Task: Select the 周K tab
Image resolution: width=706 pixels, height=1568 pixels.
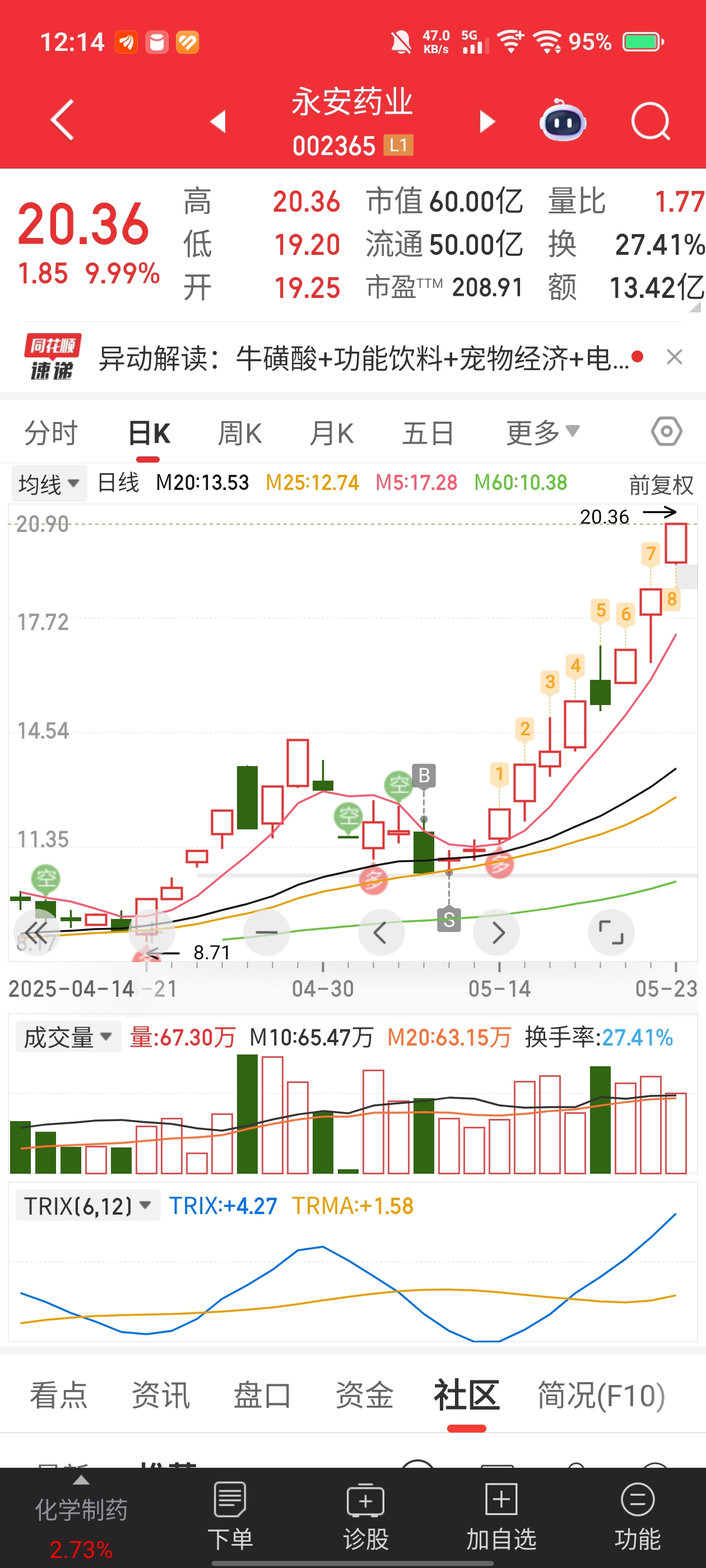Action: click(239, 433)
